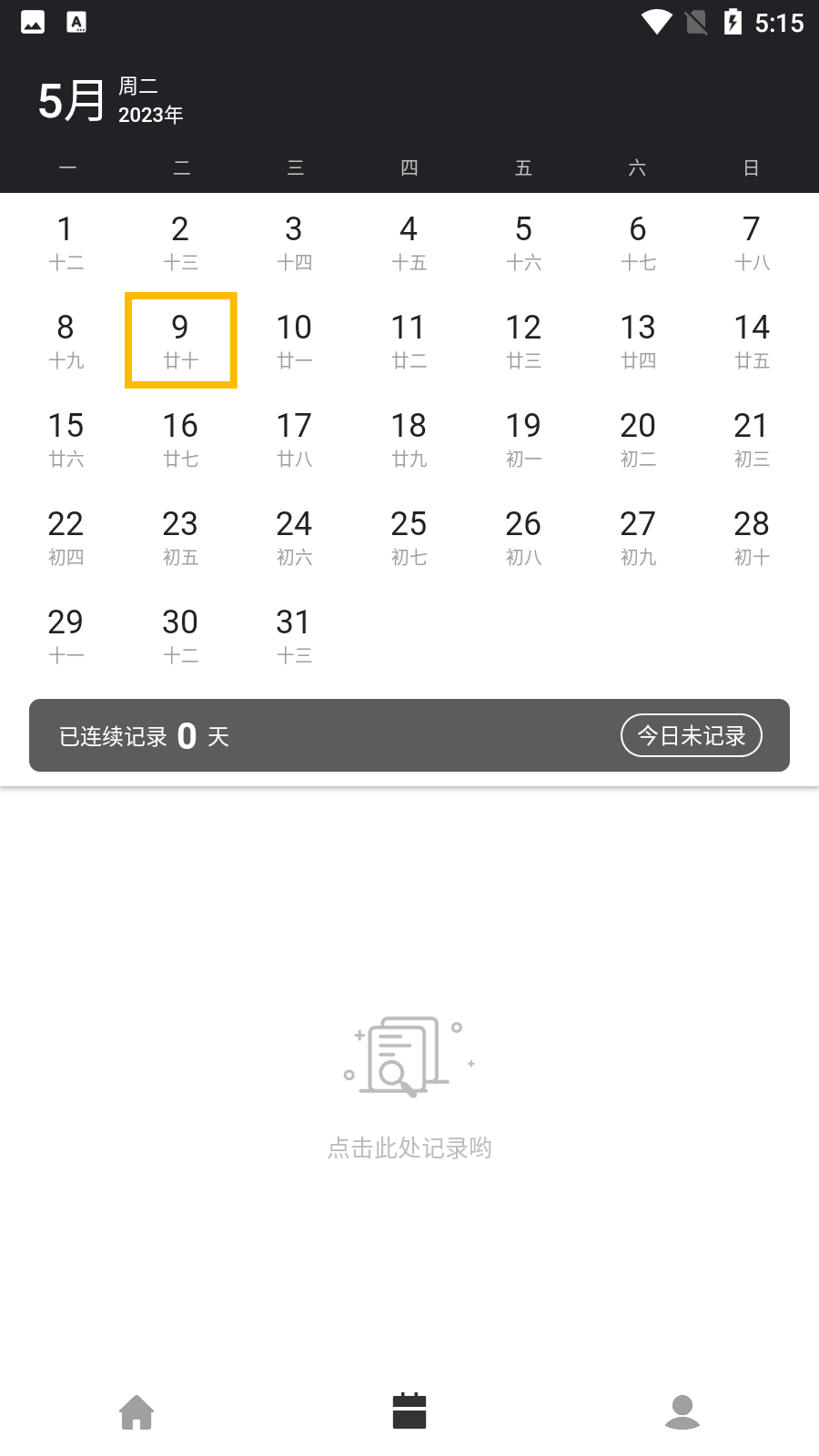Select the last day 31
This screenshot has width=819, height=1456.
[293, 635]
